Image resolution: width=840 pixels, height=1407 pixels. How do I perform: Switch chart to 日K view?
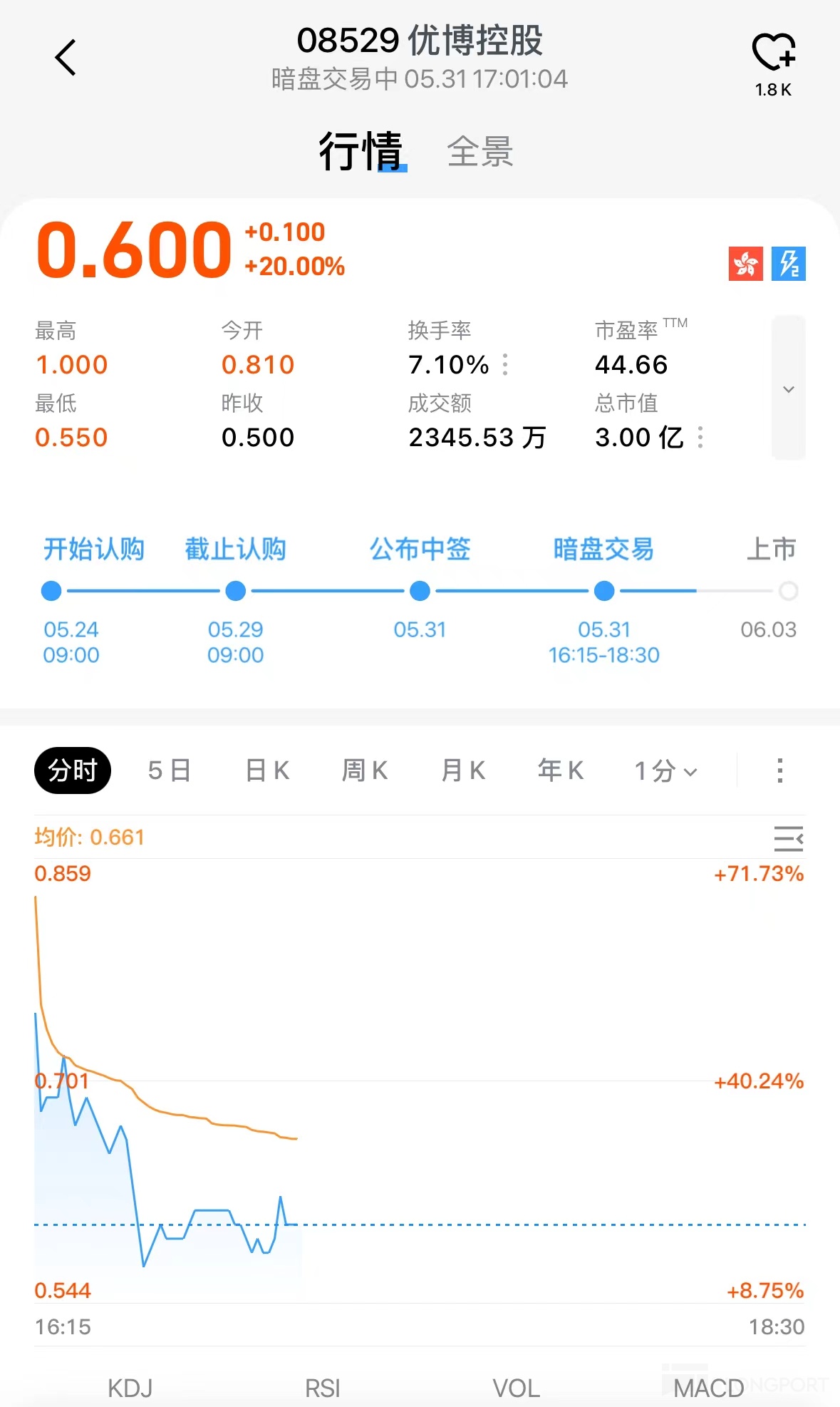(x=267, y=770)
